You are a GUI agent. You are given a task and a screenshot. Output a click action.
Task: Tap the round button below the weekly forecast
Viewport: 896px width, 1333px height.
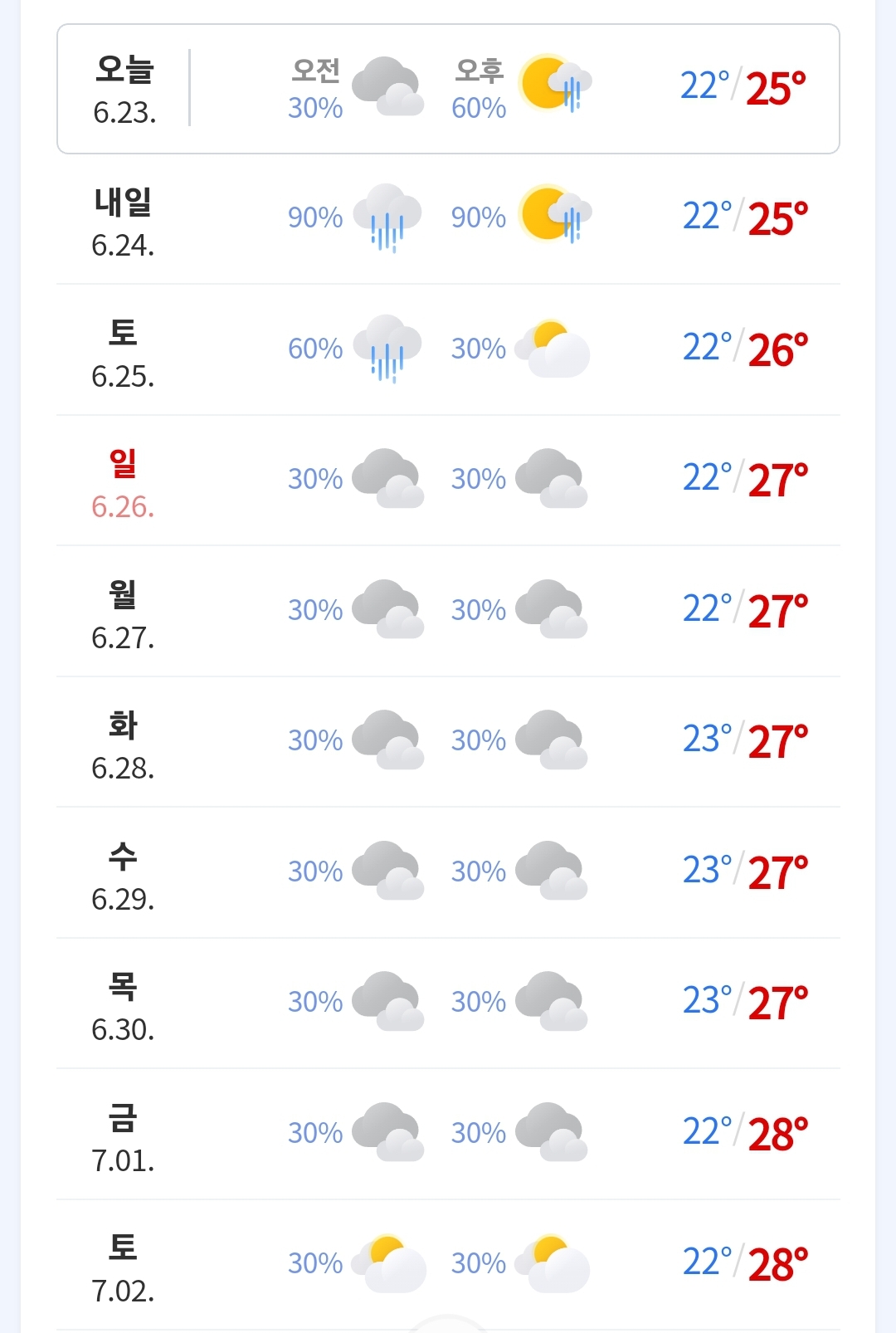(448, 1326)
